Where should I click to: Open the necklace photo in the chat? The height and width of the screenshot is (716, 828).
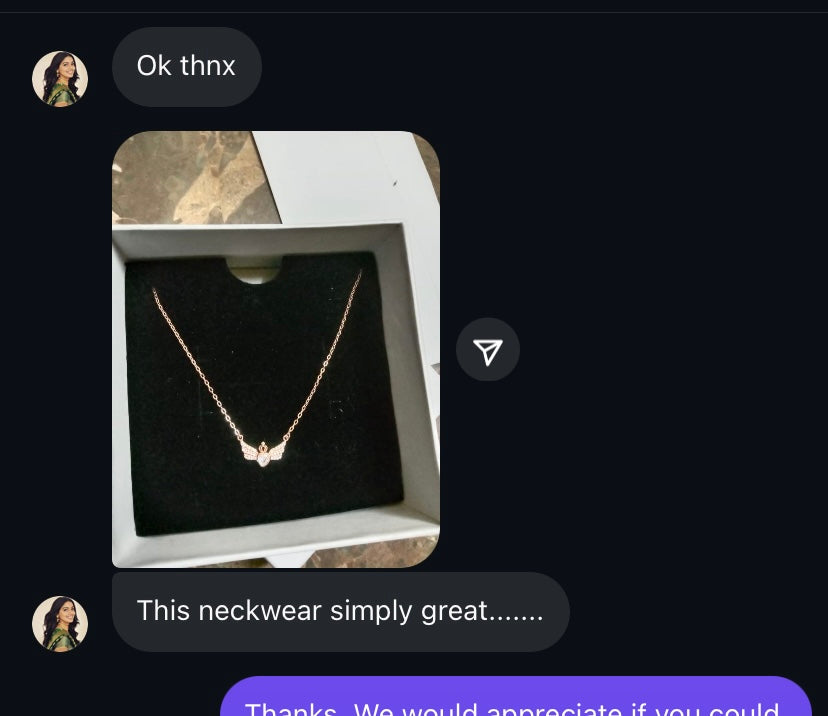click(x=276, y=349)
